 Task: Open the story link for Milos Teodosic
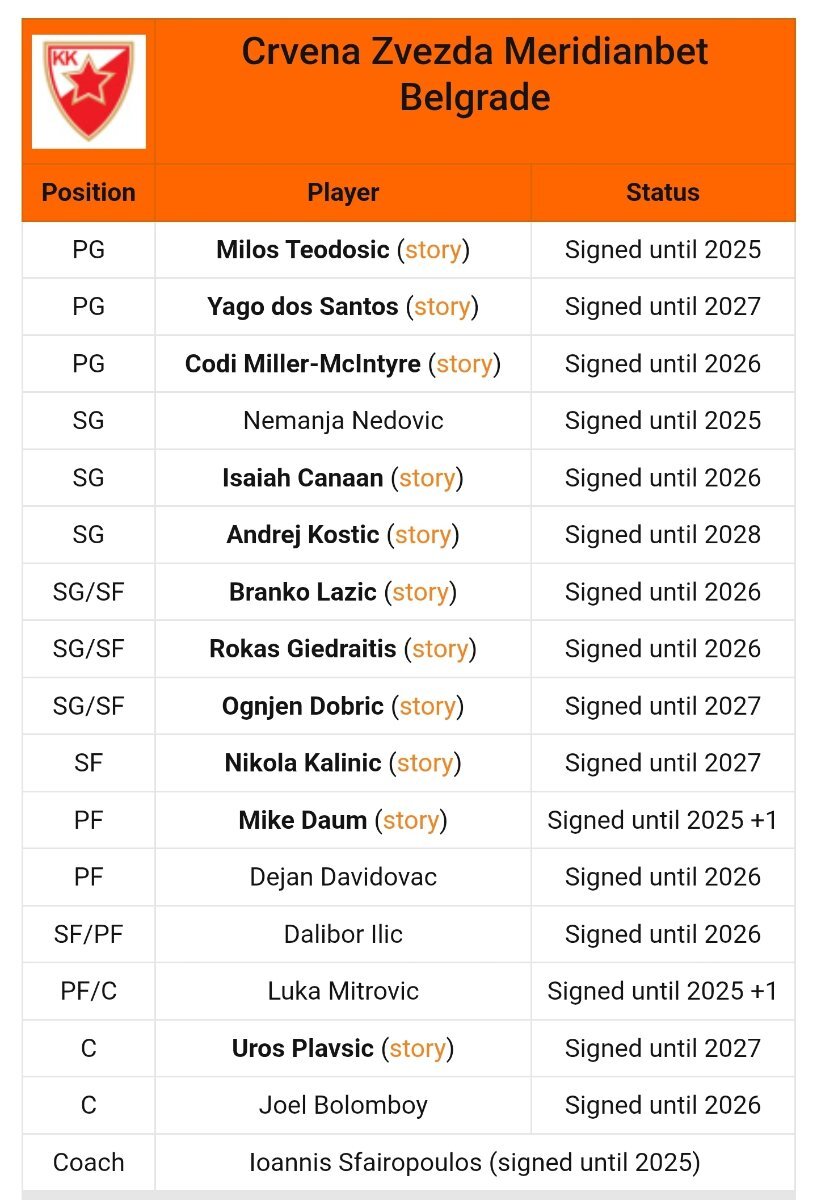433,250
